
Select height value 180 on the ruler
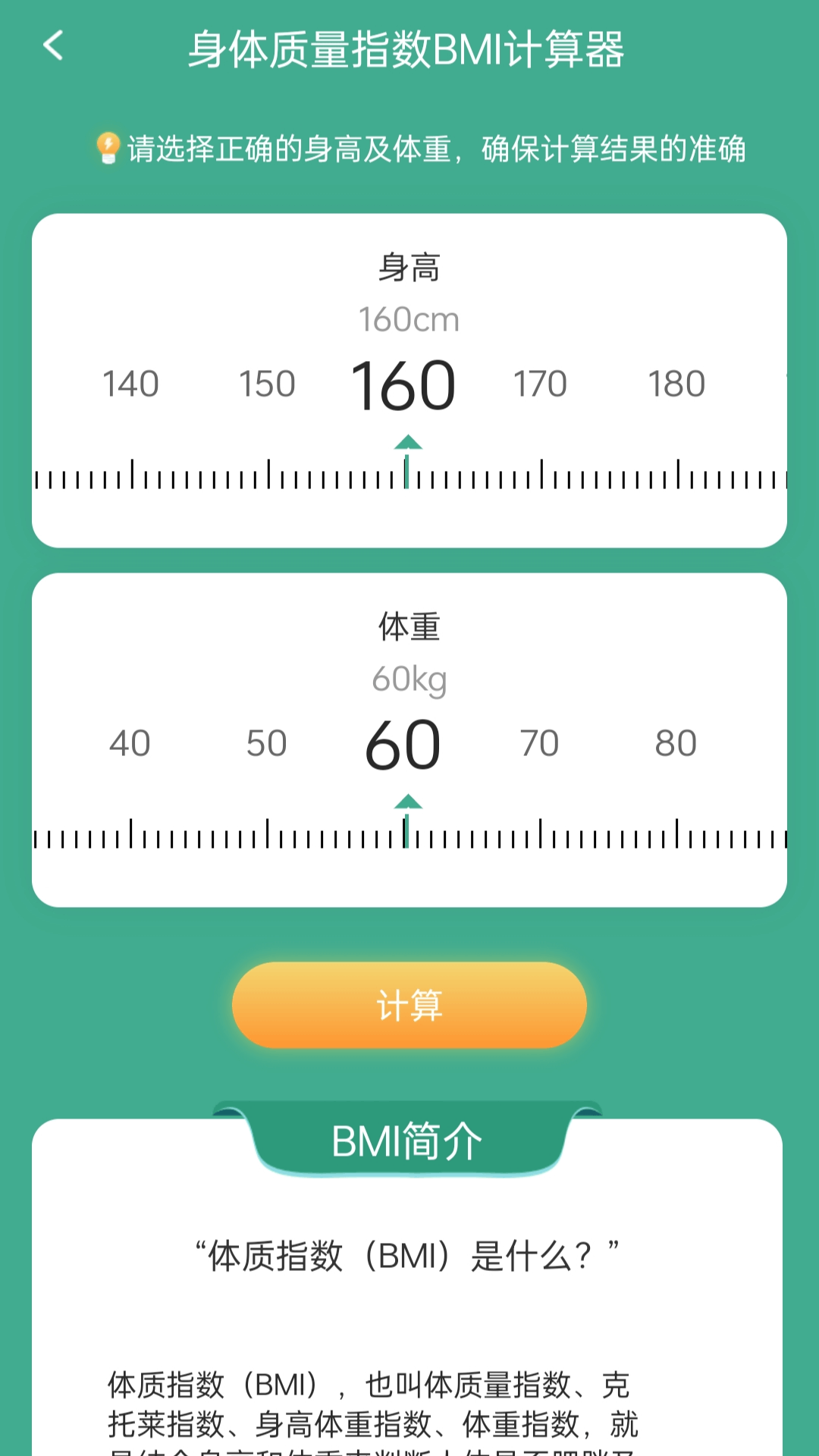click(x=677, y=384)
